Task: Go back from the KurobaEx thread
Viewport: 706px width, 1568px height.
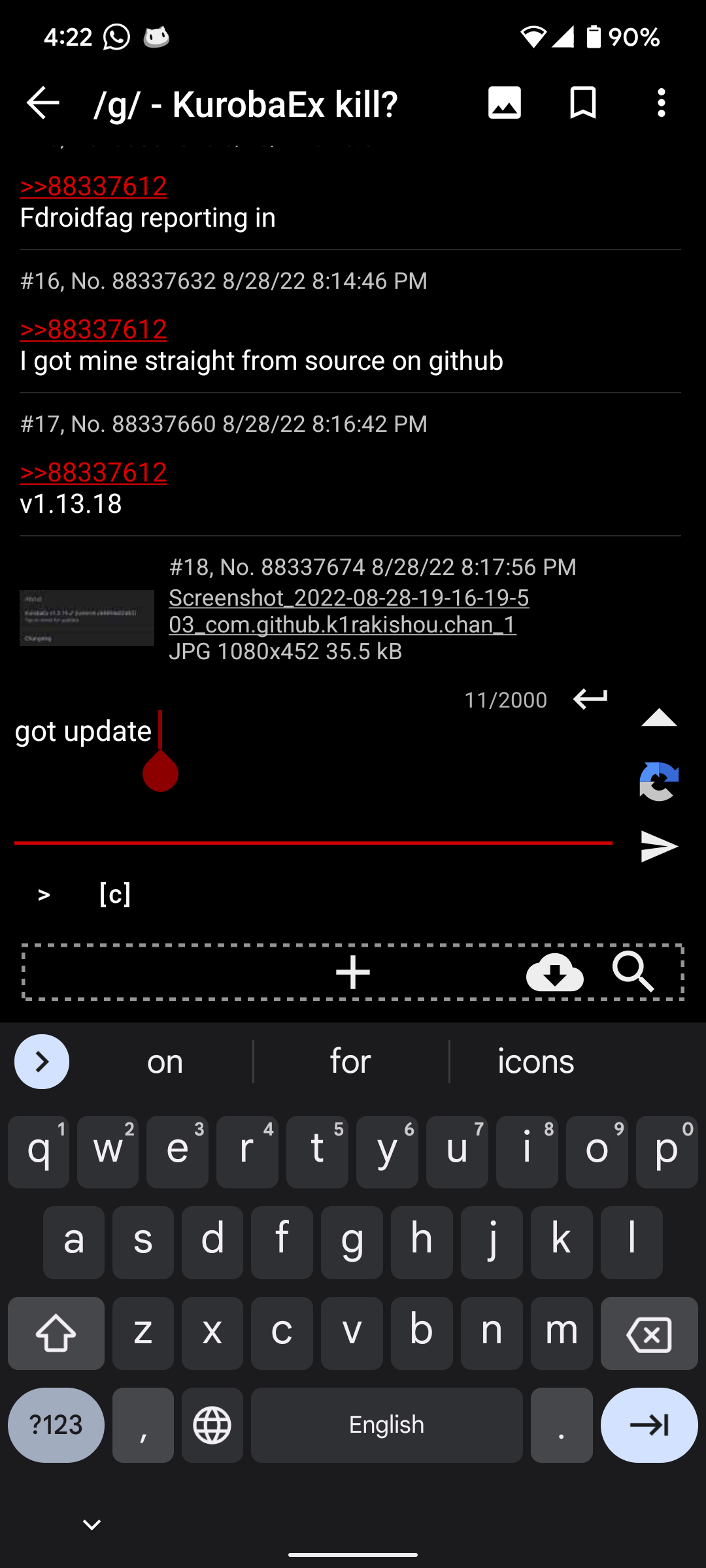Action: (x=43, y=103)
